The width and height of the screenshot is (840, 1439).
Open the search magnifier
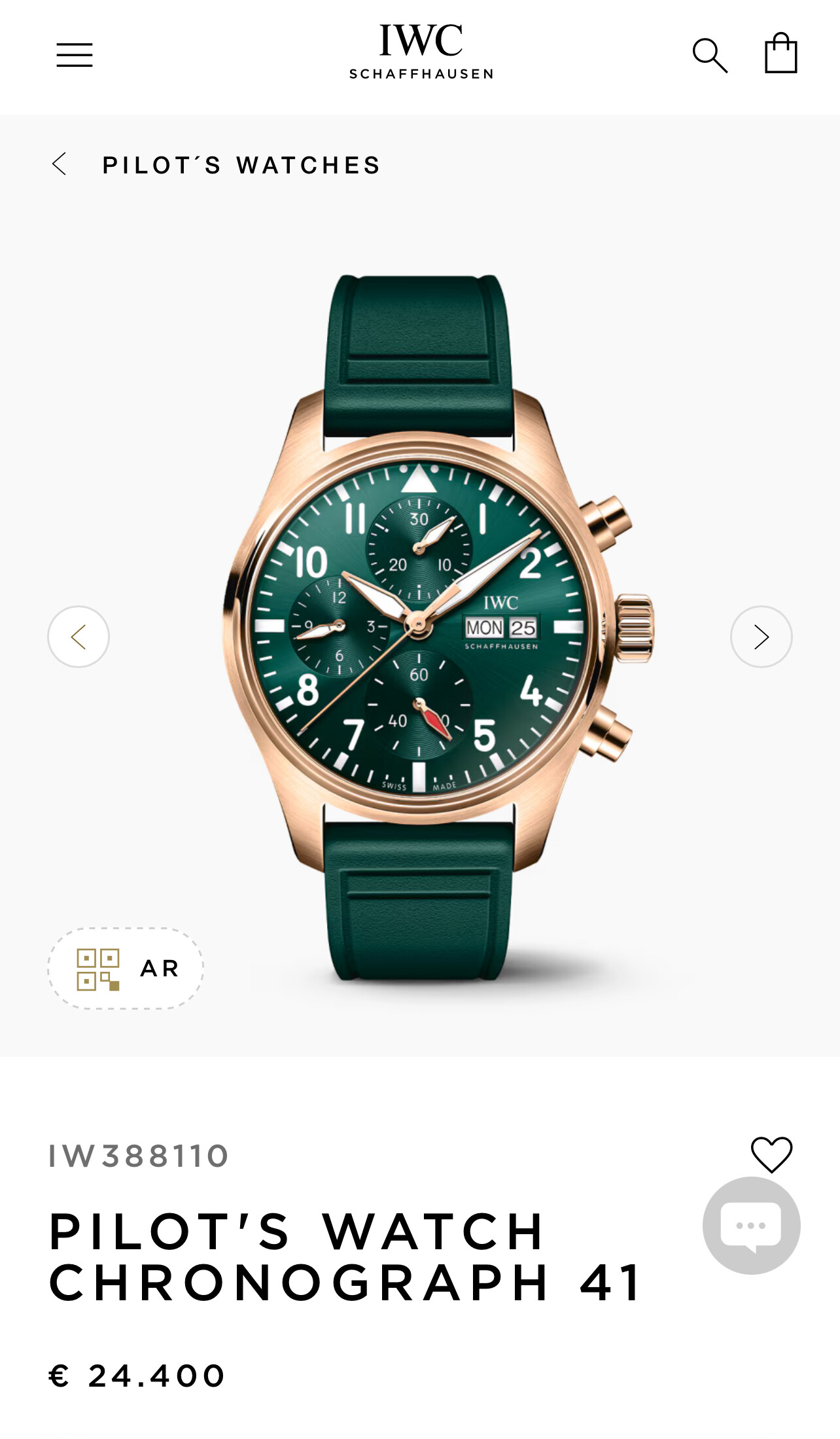click(710, 55)
